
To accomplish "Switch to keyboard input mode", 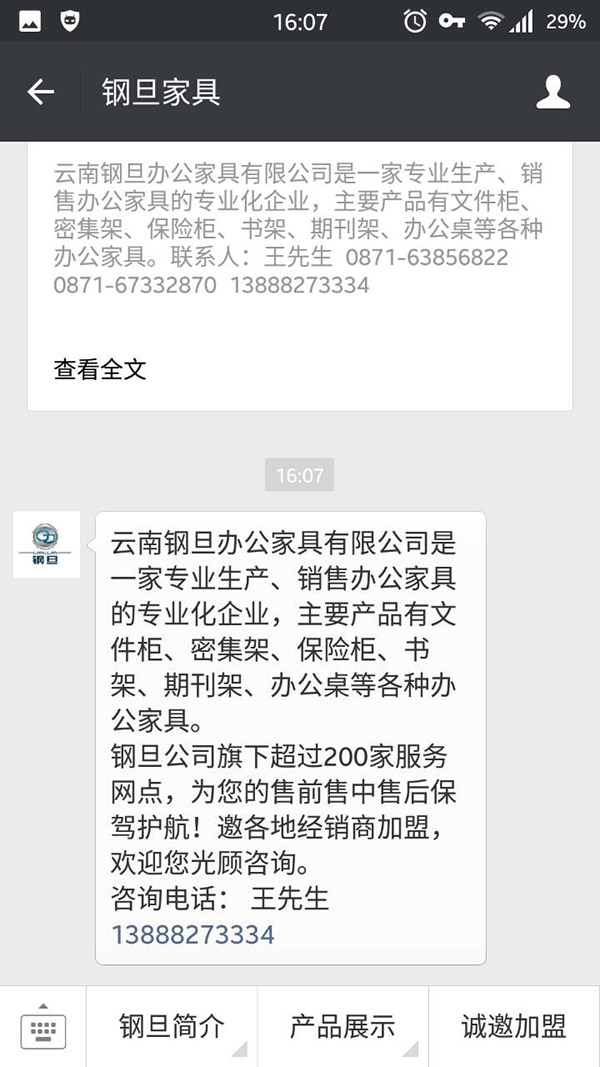I will point(43,1027).
